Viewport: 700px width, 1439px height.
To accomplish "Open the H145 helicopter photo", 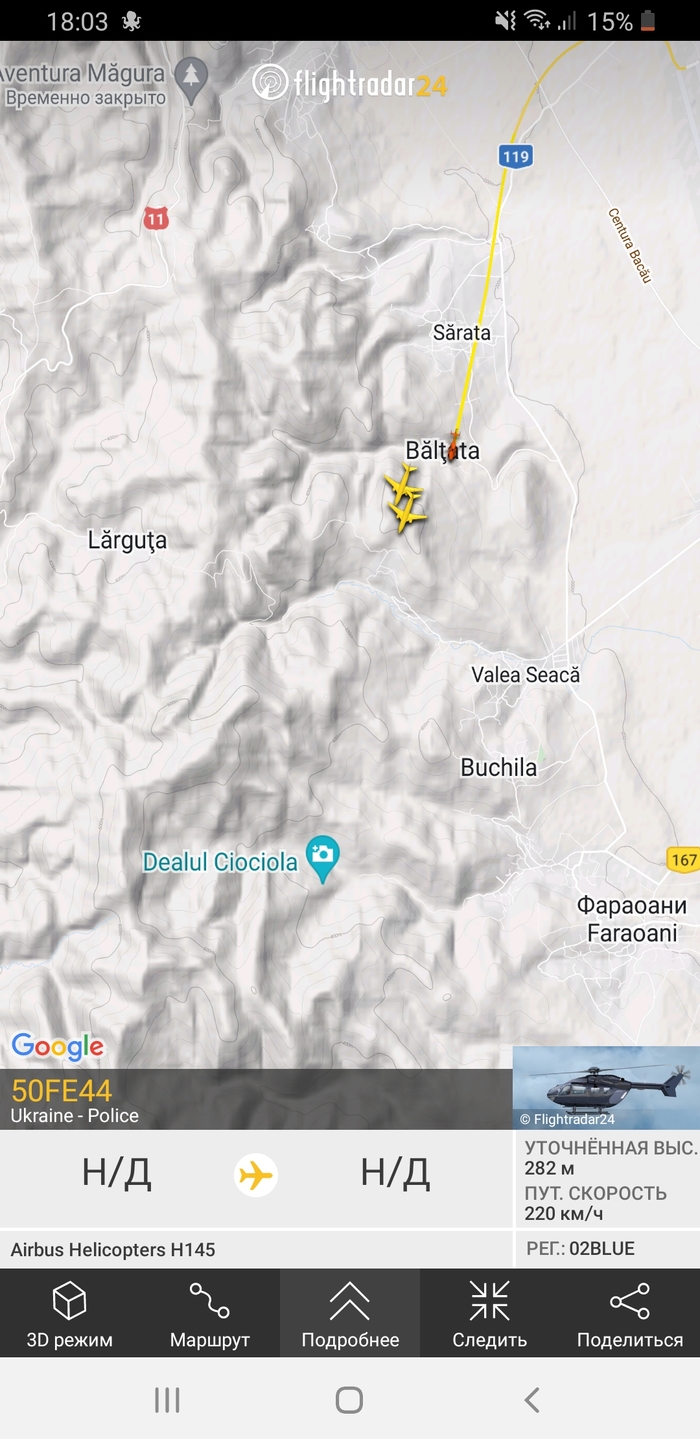I will point(606,1088).
